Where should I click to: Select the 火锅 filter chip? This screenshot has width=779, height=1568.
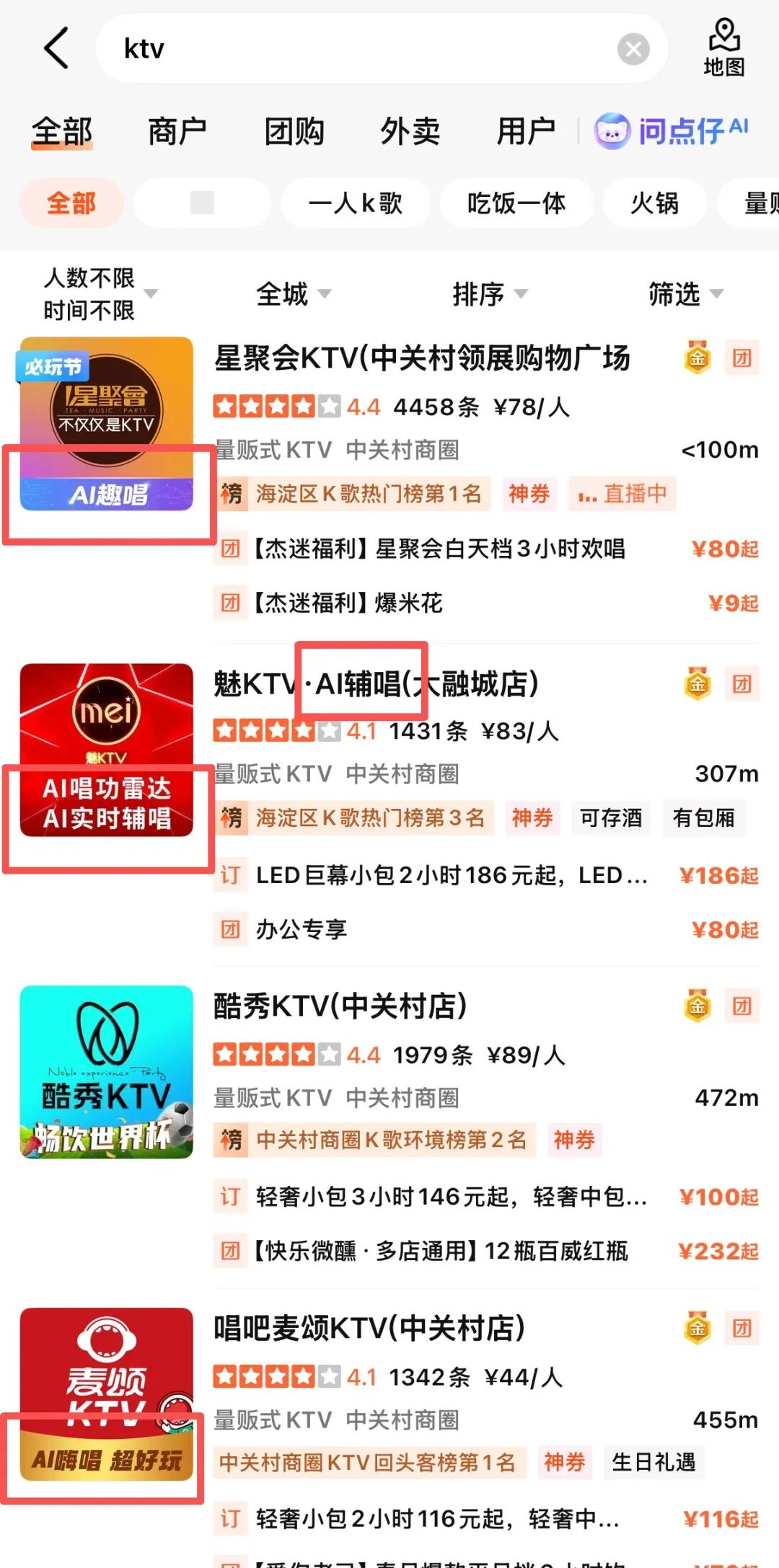click(x=655, y=203)
